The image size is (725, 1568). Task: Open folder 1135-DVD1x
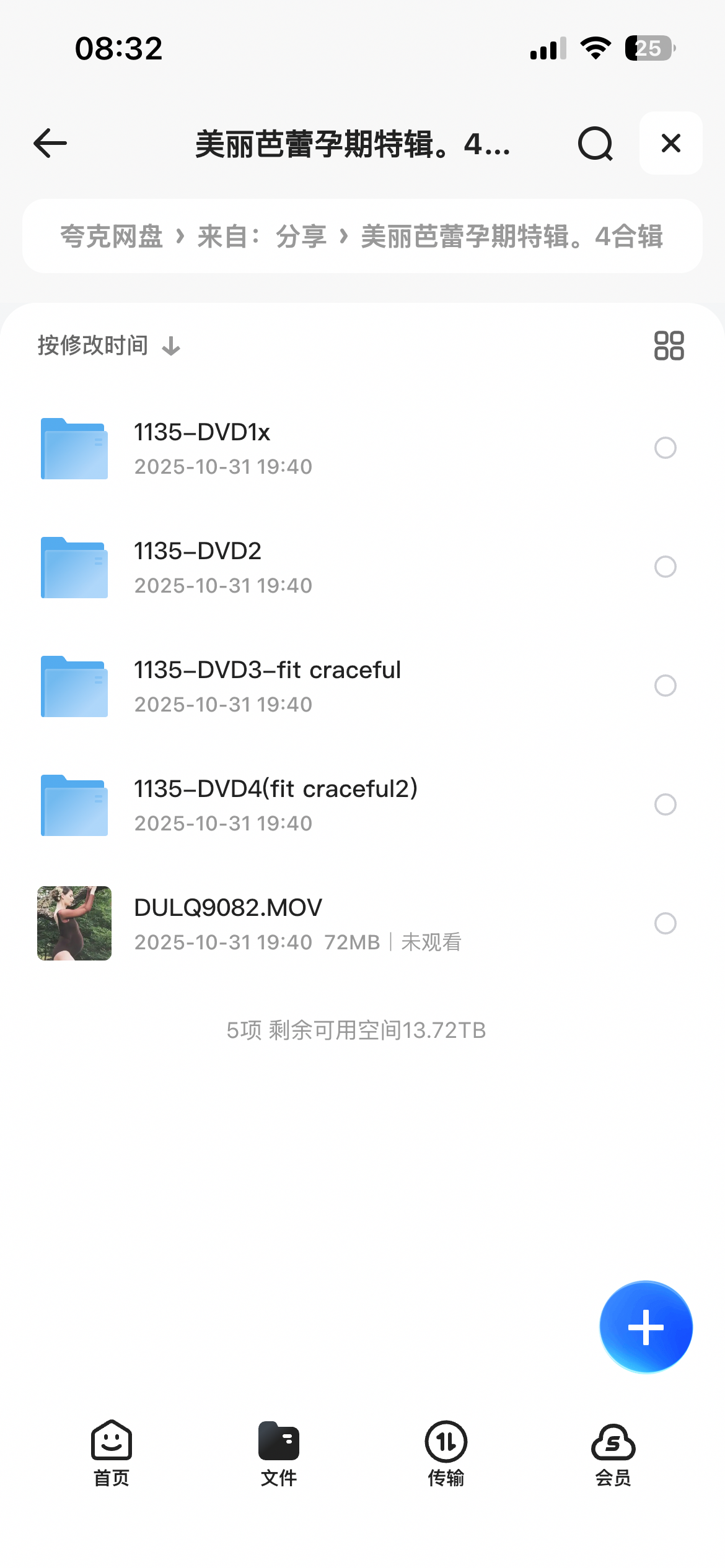(202, 448)
